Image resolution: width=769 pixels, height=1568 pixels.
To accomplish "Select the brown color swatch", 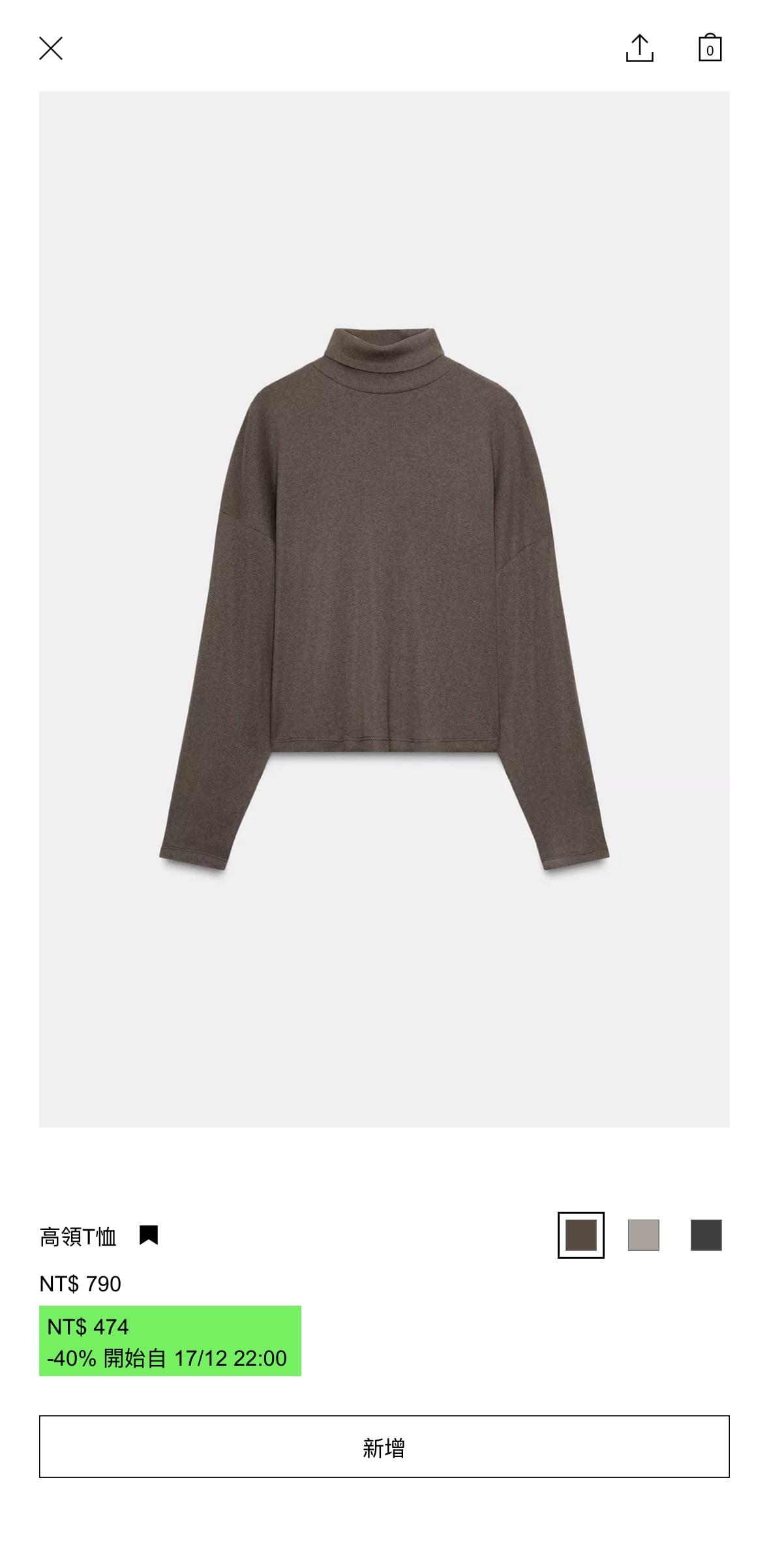I will (581, 1235).
